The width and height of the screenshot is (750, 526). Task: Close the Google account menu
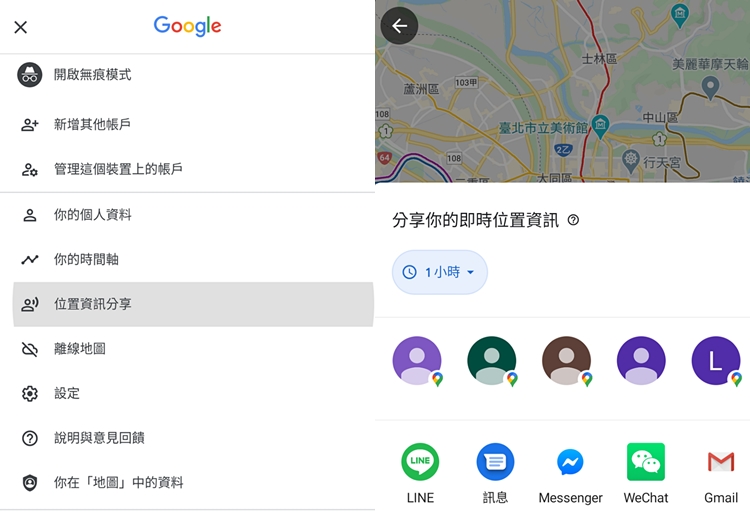pyautogui.click(x=21, y=28)
